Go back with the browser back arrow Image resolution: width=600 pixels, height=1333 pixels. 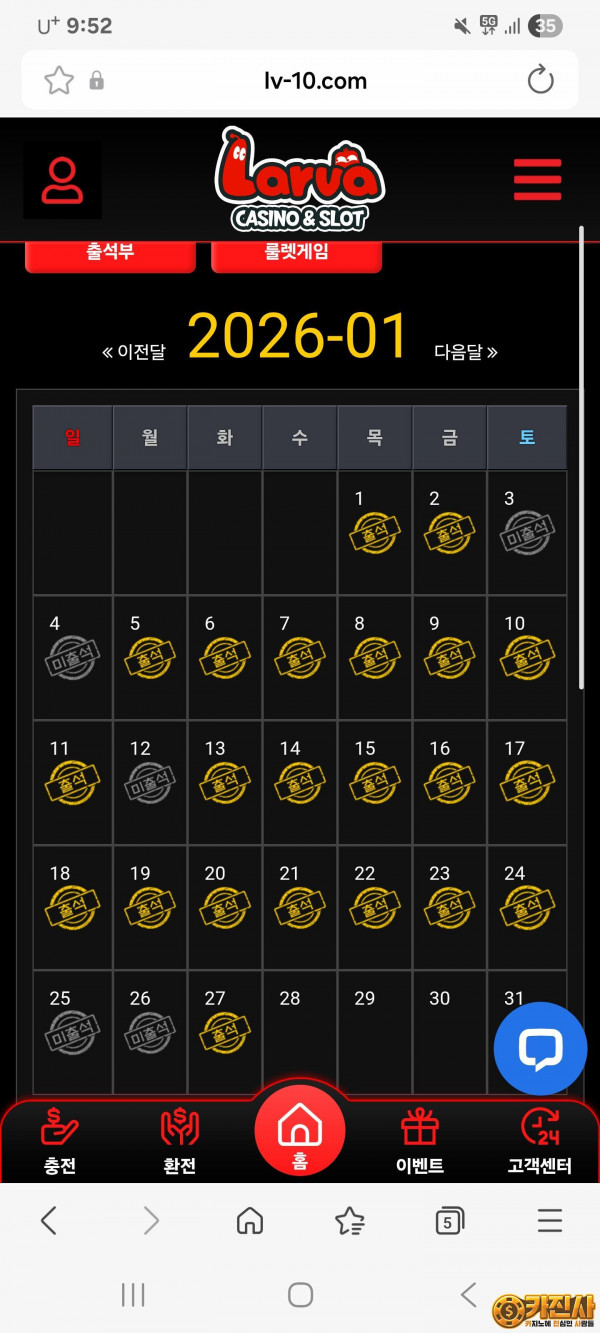click(x=49, y=1220)
